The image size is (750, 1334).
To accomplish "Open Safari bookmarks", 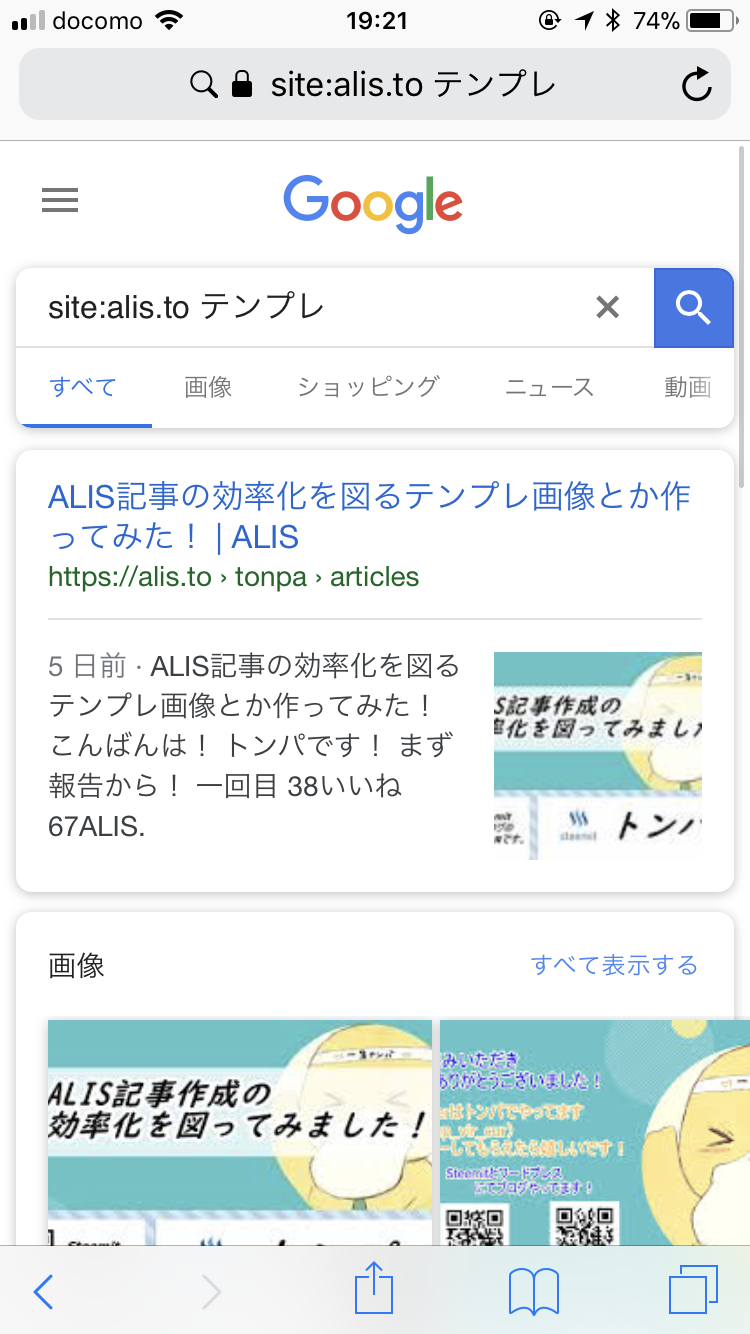I will click(x=533, y=1292).
